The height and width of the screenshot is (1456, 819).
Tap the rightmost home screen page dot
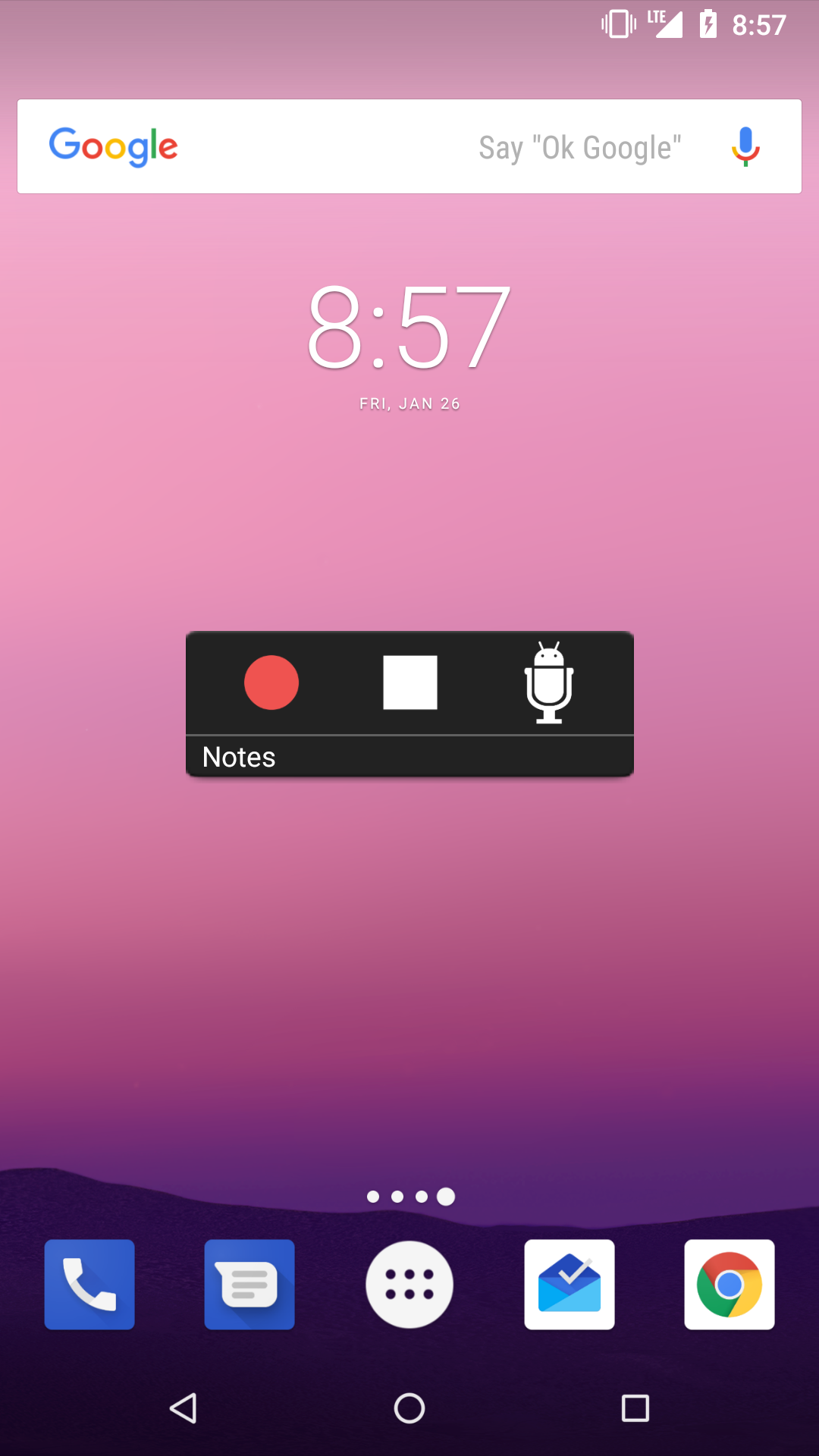[x=444, y=1196]
